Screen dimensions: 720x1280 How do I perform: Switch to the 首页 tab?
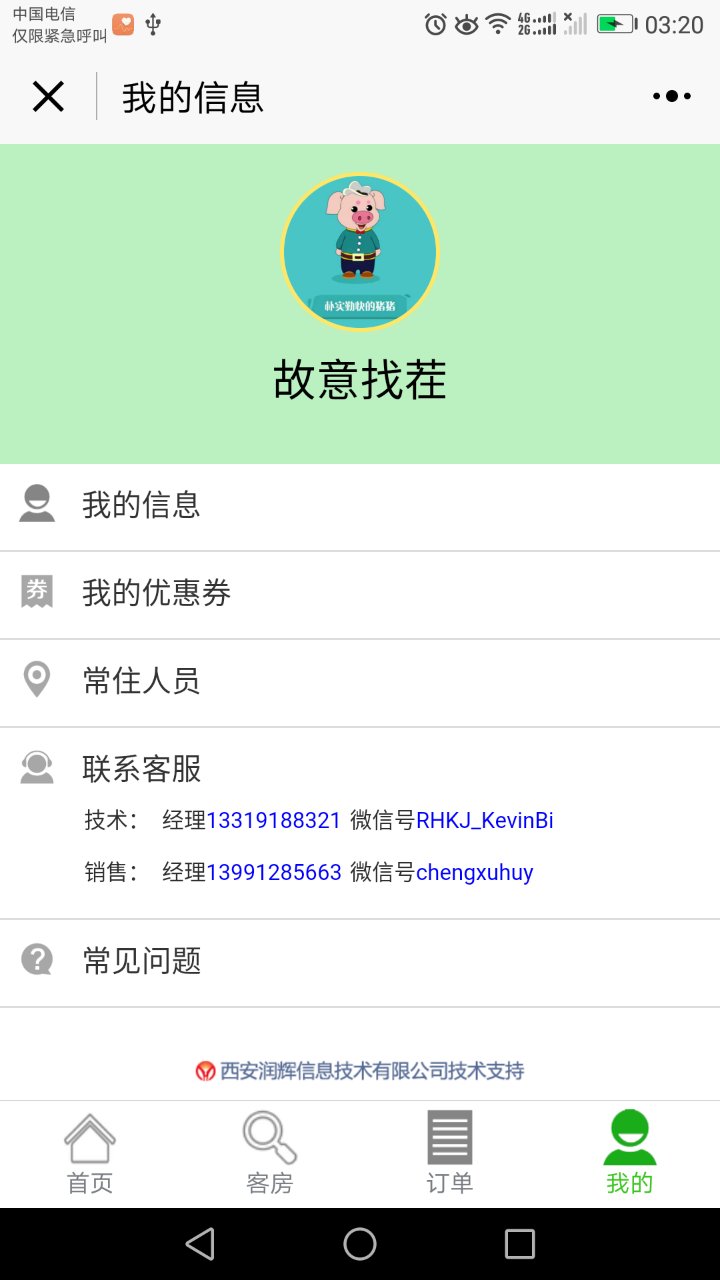pos(90,1154)
